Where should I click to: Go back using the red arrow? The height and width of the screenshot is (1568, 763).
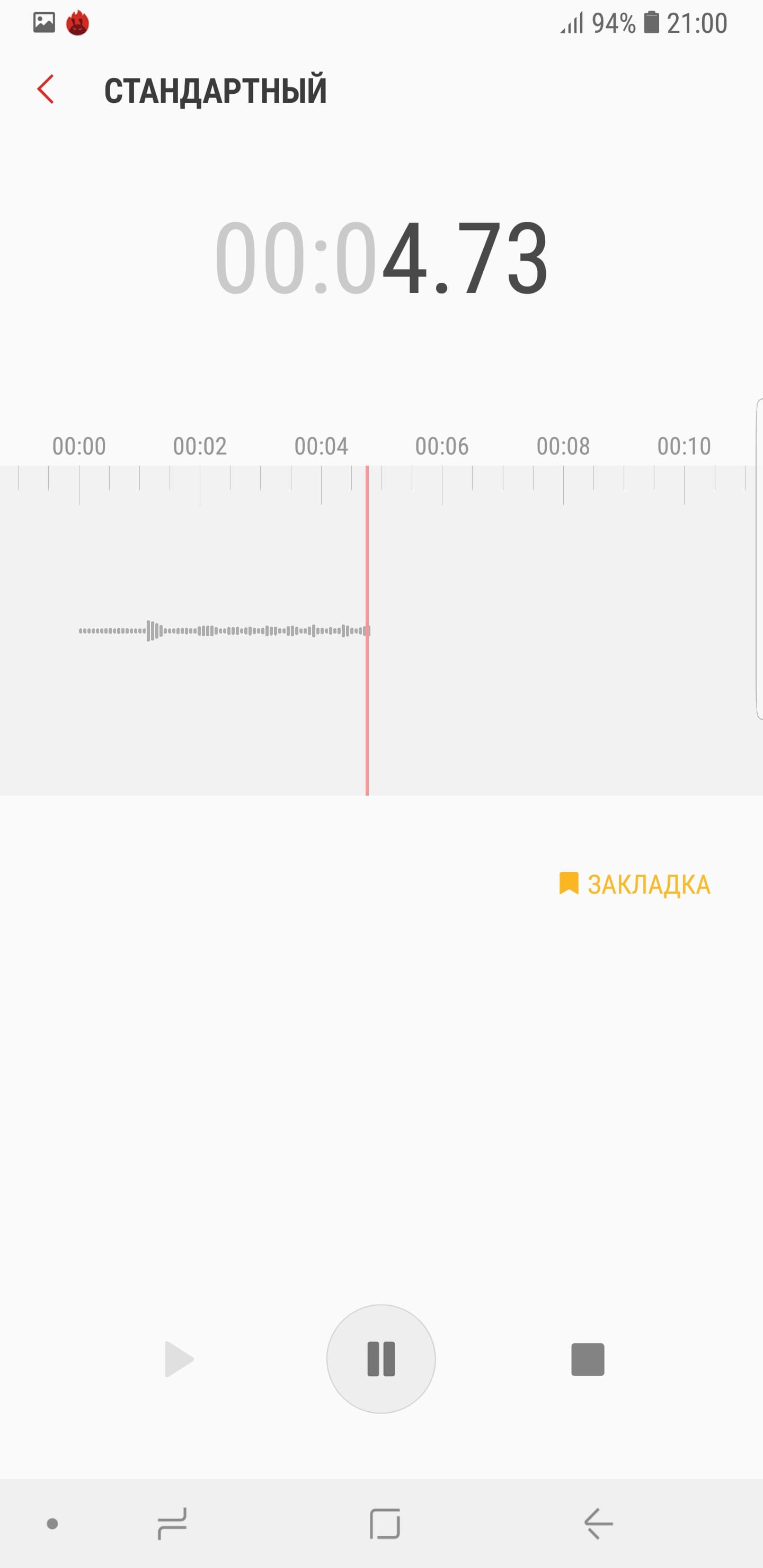[x=46, y=90]
